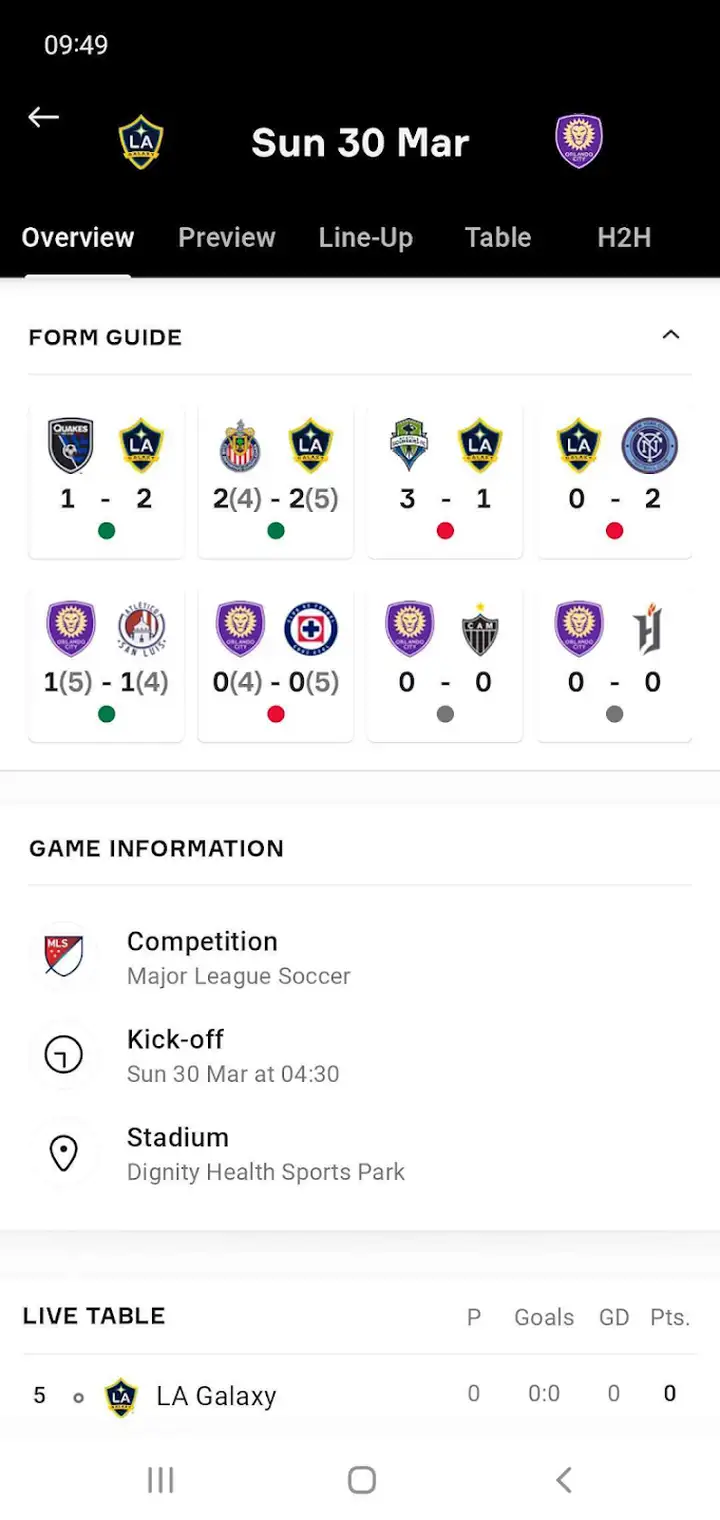The image size is (720, 1520).
Task: Open Seattle Sounders 3-1 LA Galaxy match
Action: click(445, 481)
